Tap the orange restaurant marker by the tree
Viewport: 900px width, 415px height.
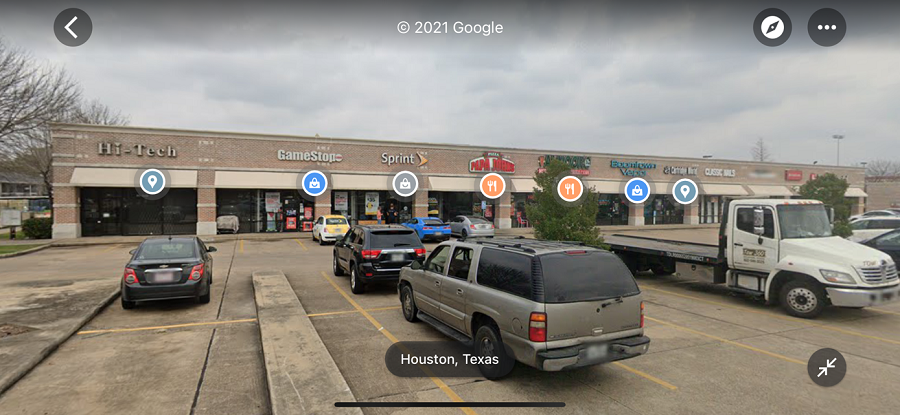point(570,188)
